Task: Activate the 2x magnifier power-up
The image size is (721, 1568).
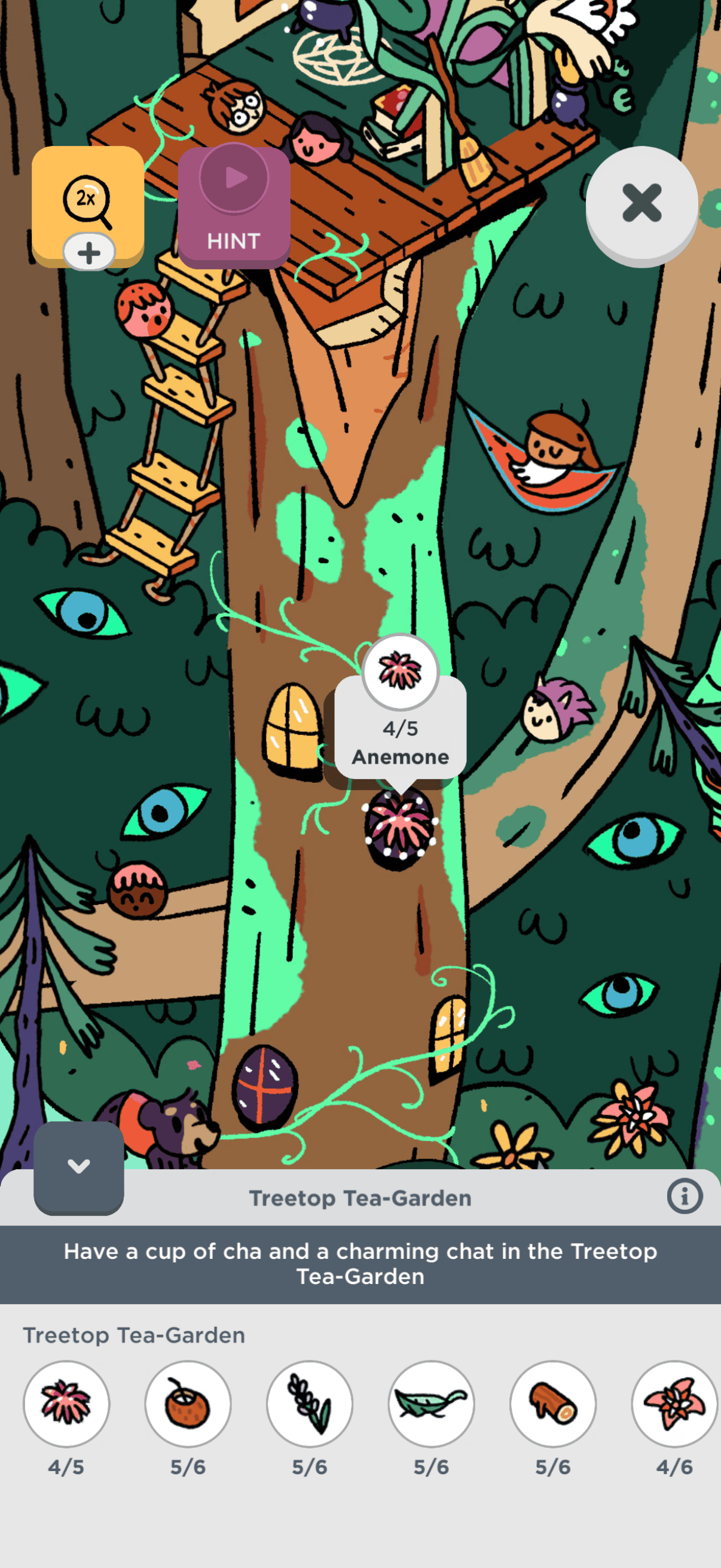Action: click(88, 200)
